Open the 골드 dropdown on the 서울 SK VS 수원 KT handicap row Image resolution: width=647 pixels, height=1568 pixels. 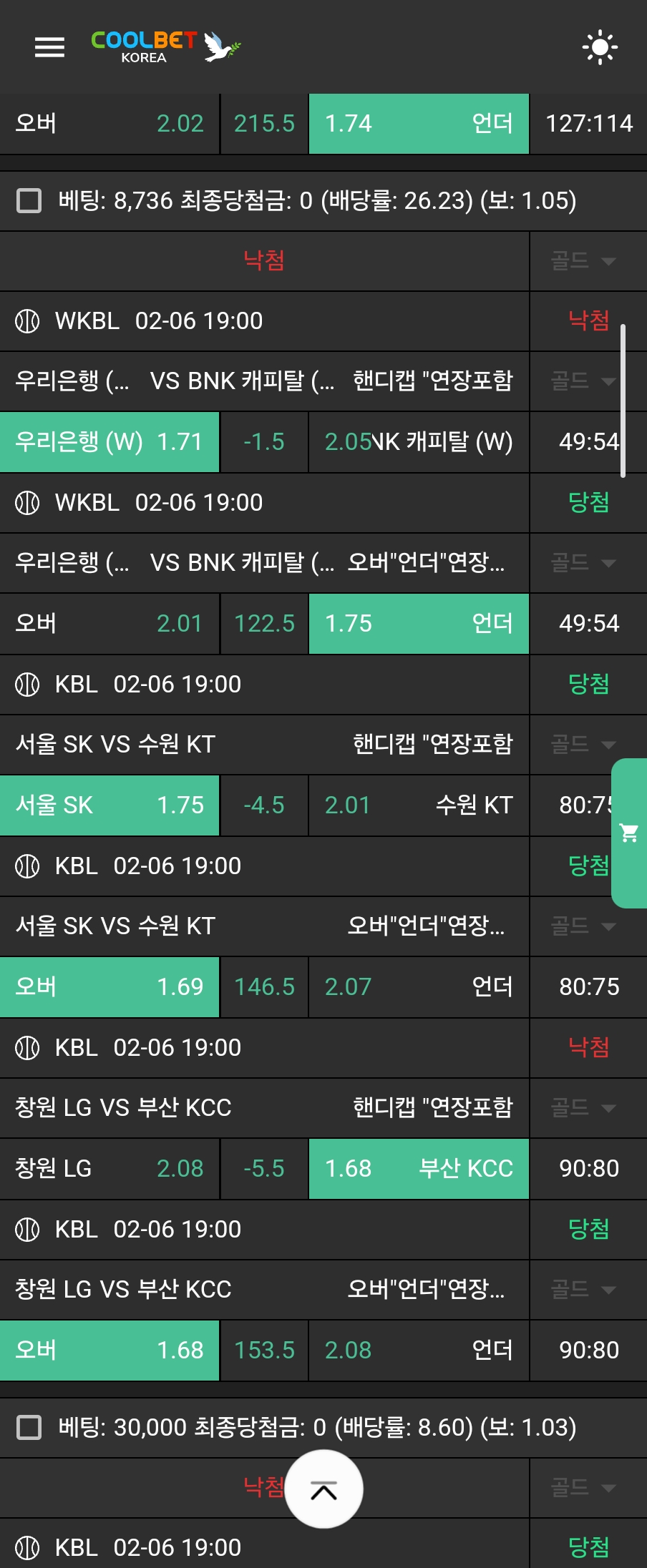click(584, 745)
